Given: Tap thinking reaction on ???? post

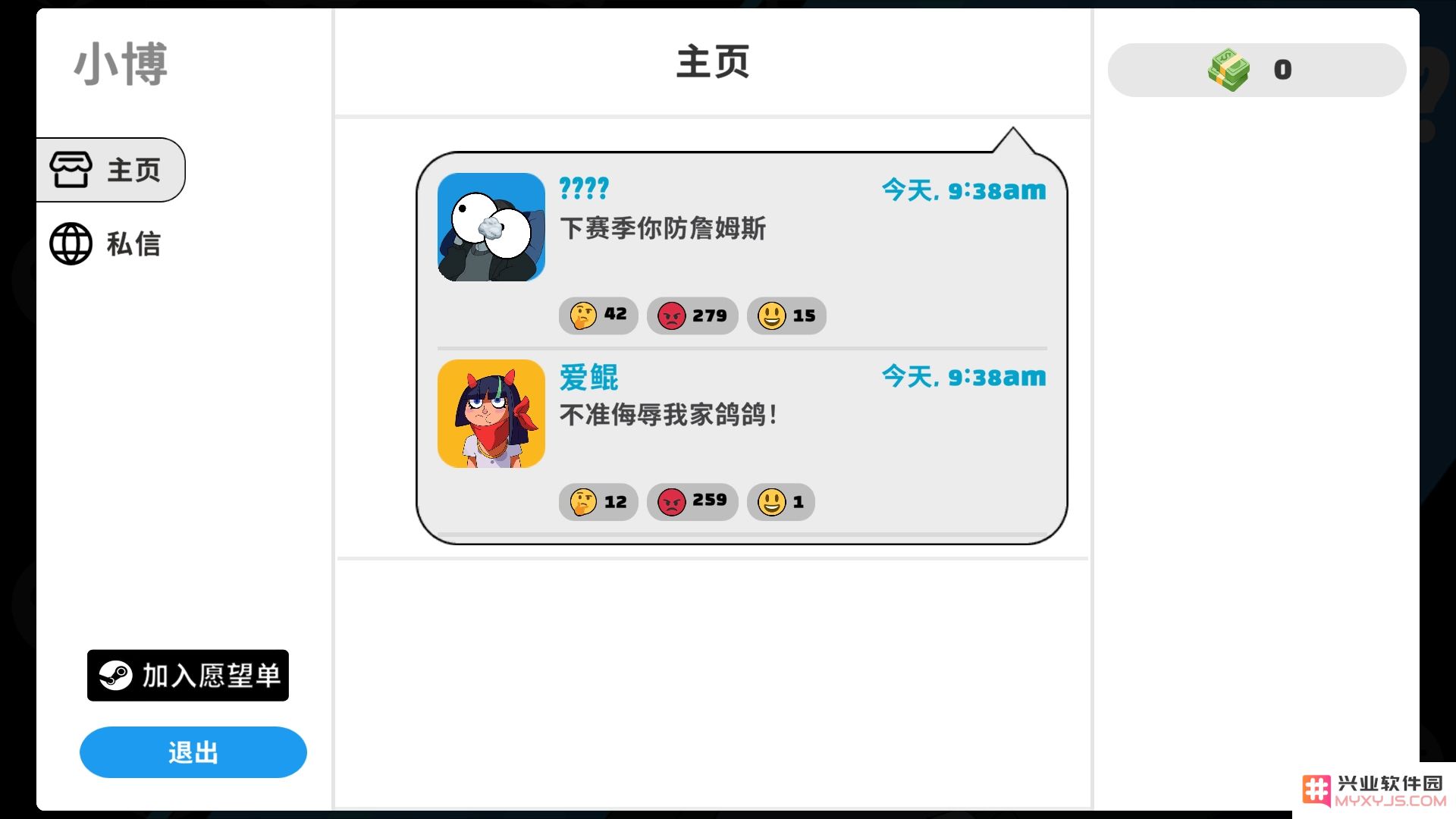Looking at the screenshot, I should pyautogui.click(x=598, y=315).
